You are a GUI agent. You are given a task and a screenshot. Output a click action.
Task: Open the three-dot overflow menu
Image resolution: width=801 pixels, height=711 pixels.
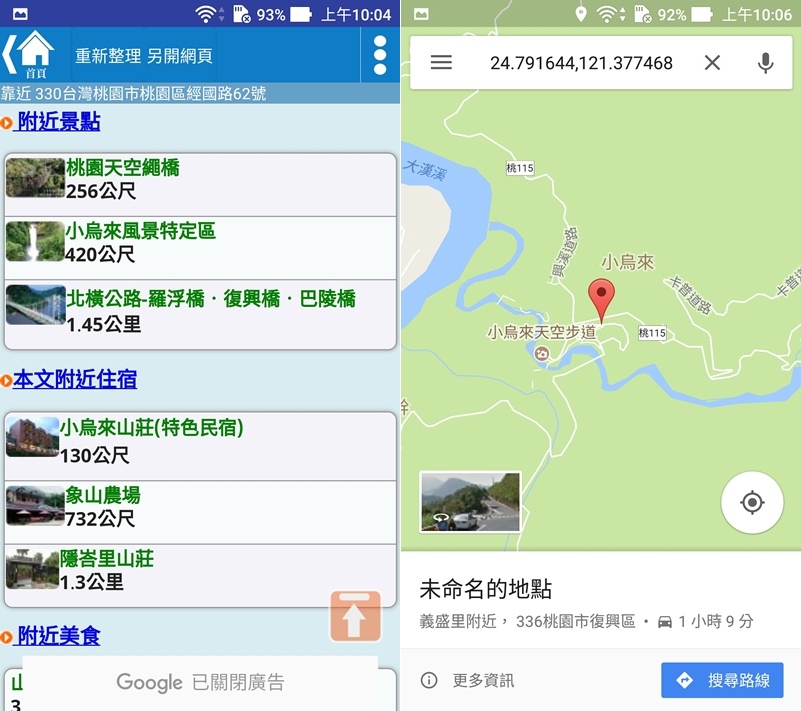click(x=379, y=55)
